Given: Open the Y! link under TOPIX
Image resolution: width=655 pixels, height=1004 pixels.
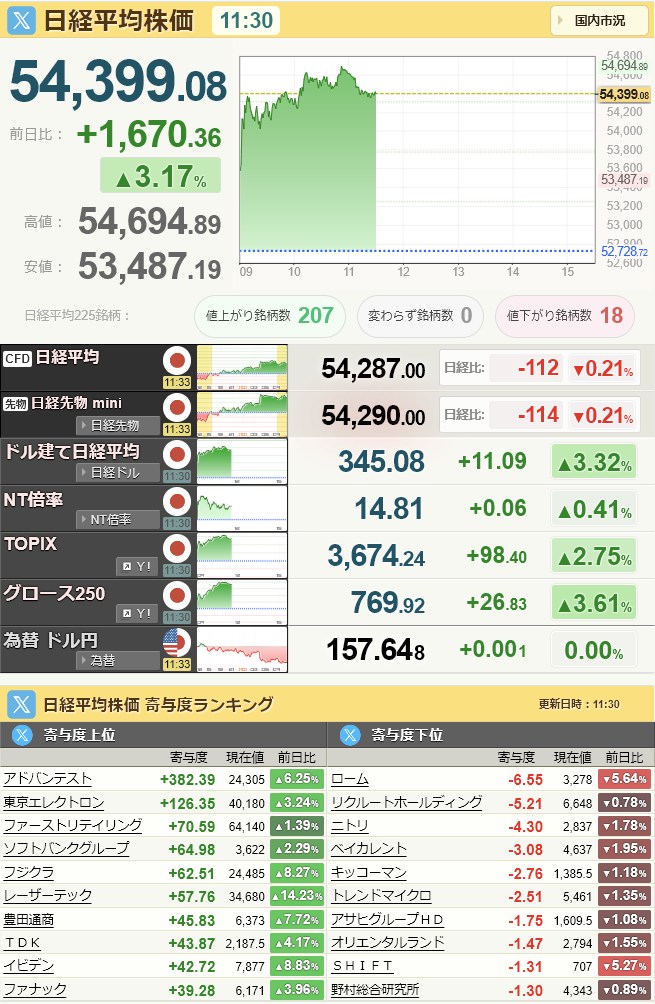Looking at the screenshot, I should (138, 566).
